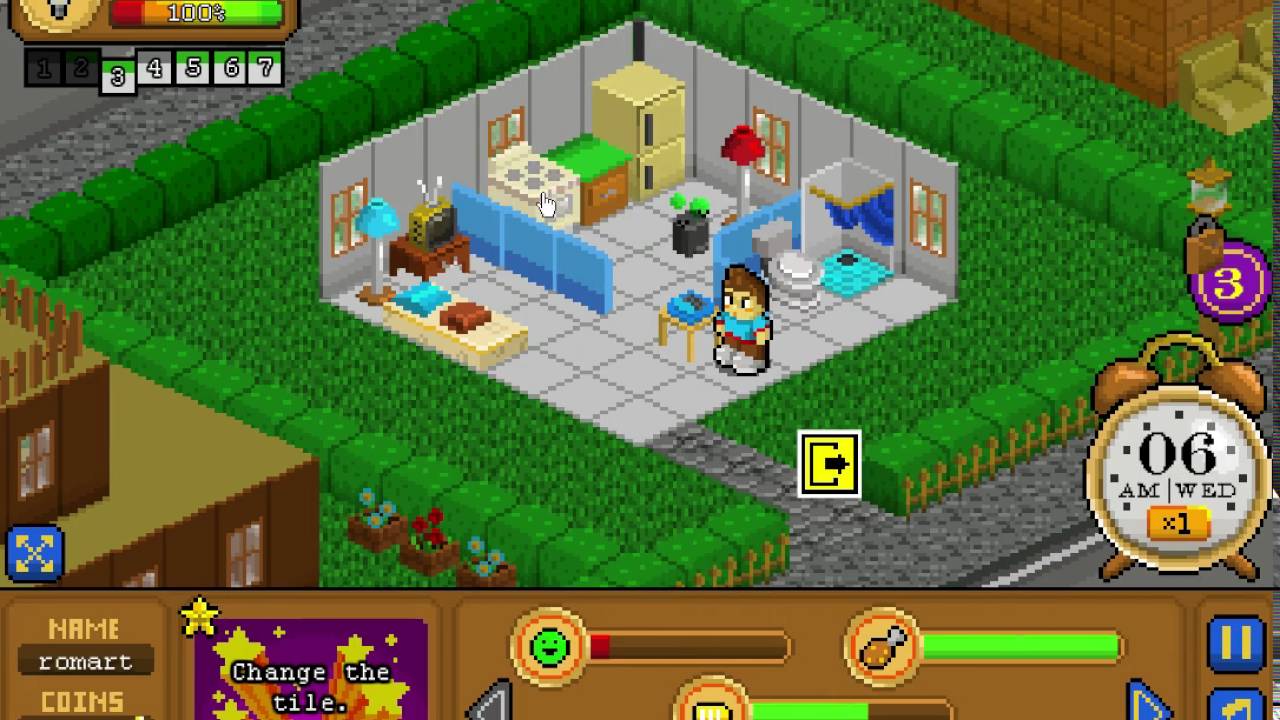1280x720 pixels.
Task: Open the "Change the tile." quest card
Action: (311, 670)
